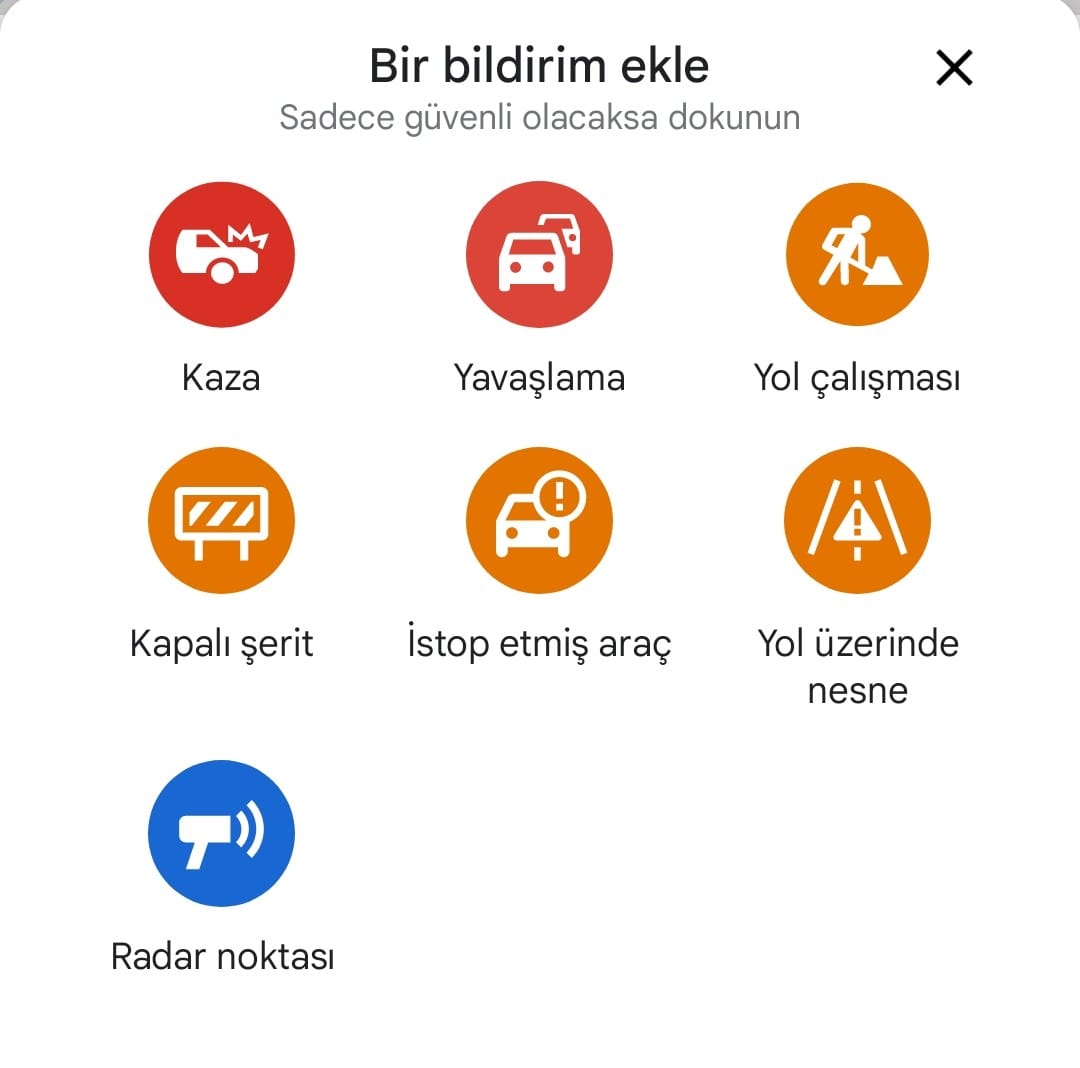
Task: Report Yol üzerinde nesne
Action: [857, 520]
